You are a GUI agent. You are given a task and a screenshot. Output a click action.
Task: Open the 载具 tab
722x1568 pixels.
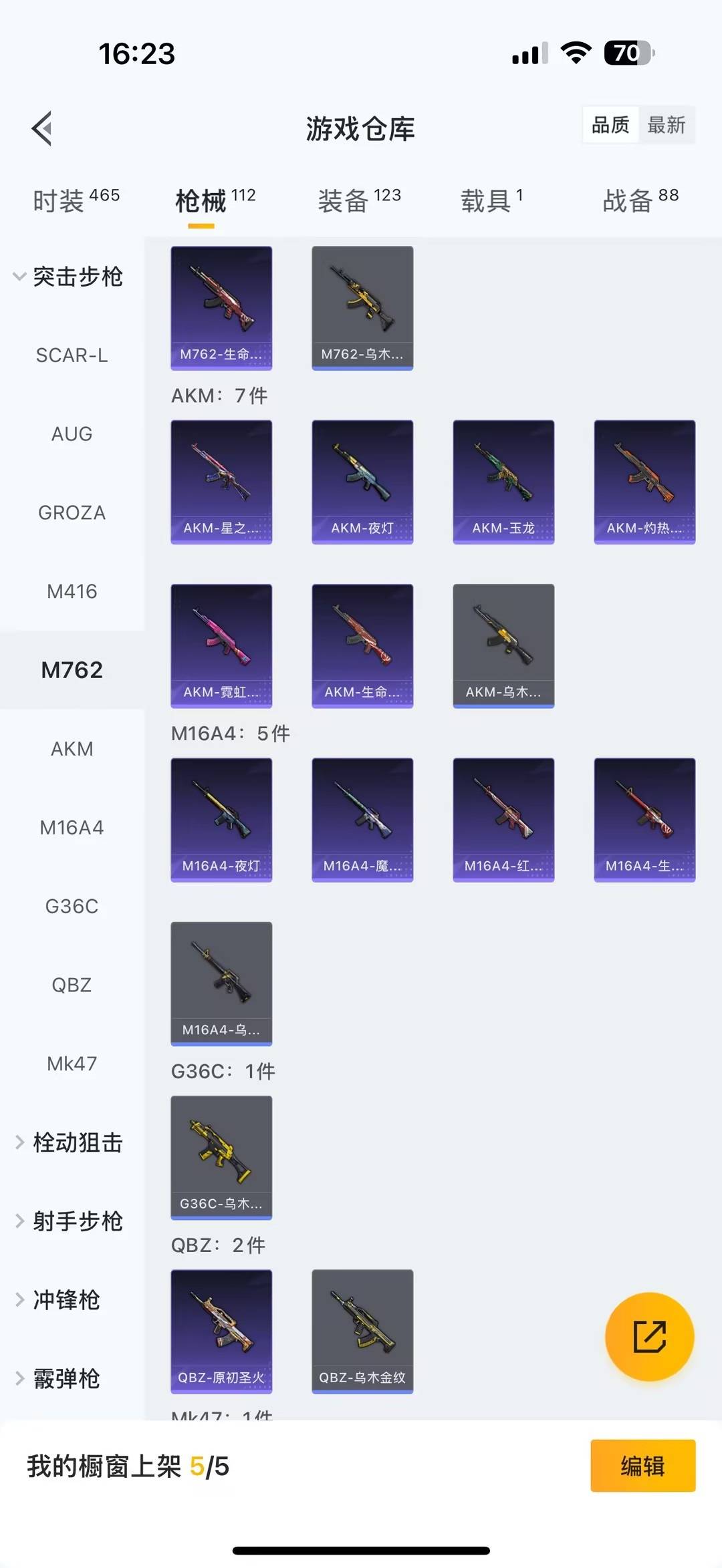(491, 200)
